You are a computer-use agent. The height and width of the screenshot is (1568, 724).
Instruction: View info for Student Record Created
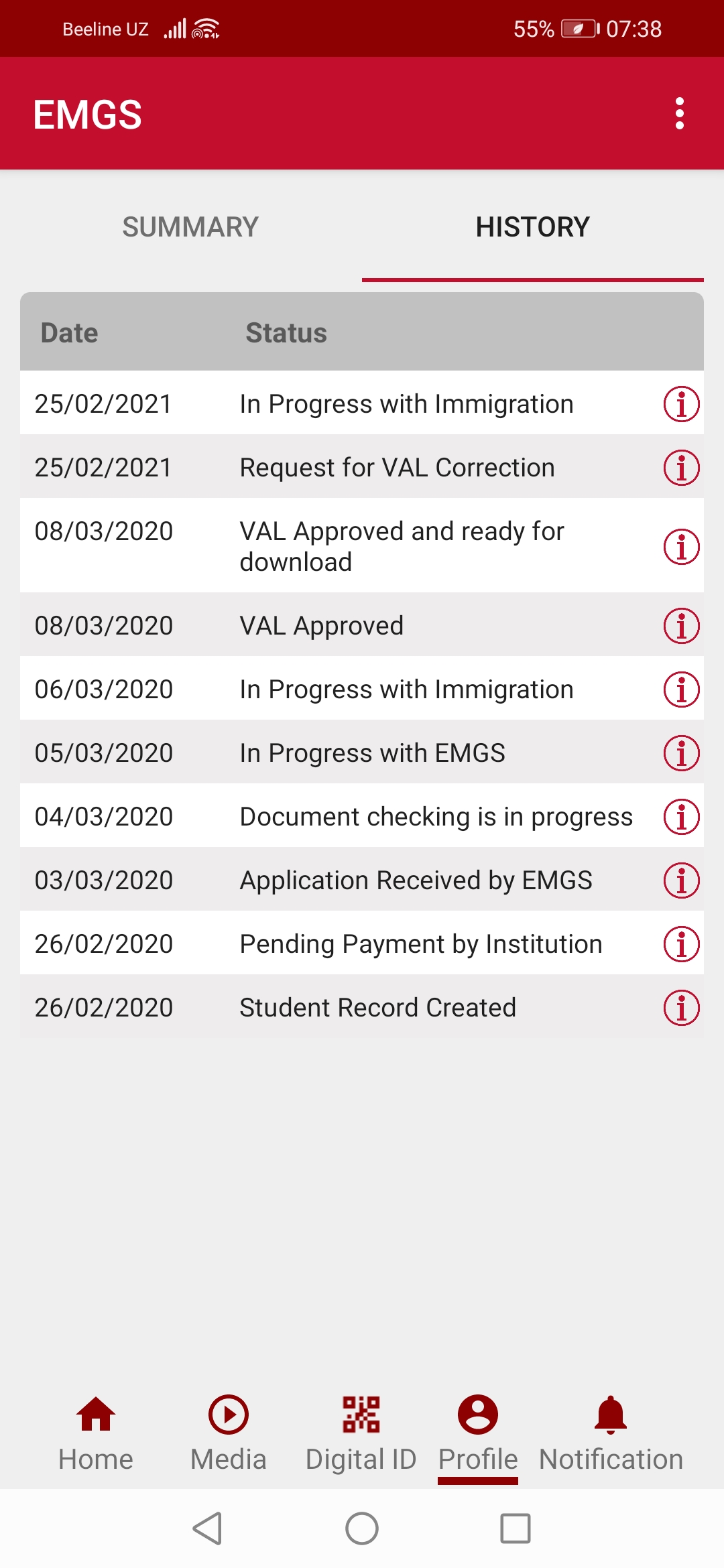[x=681, y=1008]
